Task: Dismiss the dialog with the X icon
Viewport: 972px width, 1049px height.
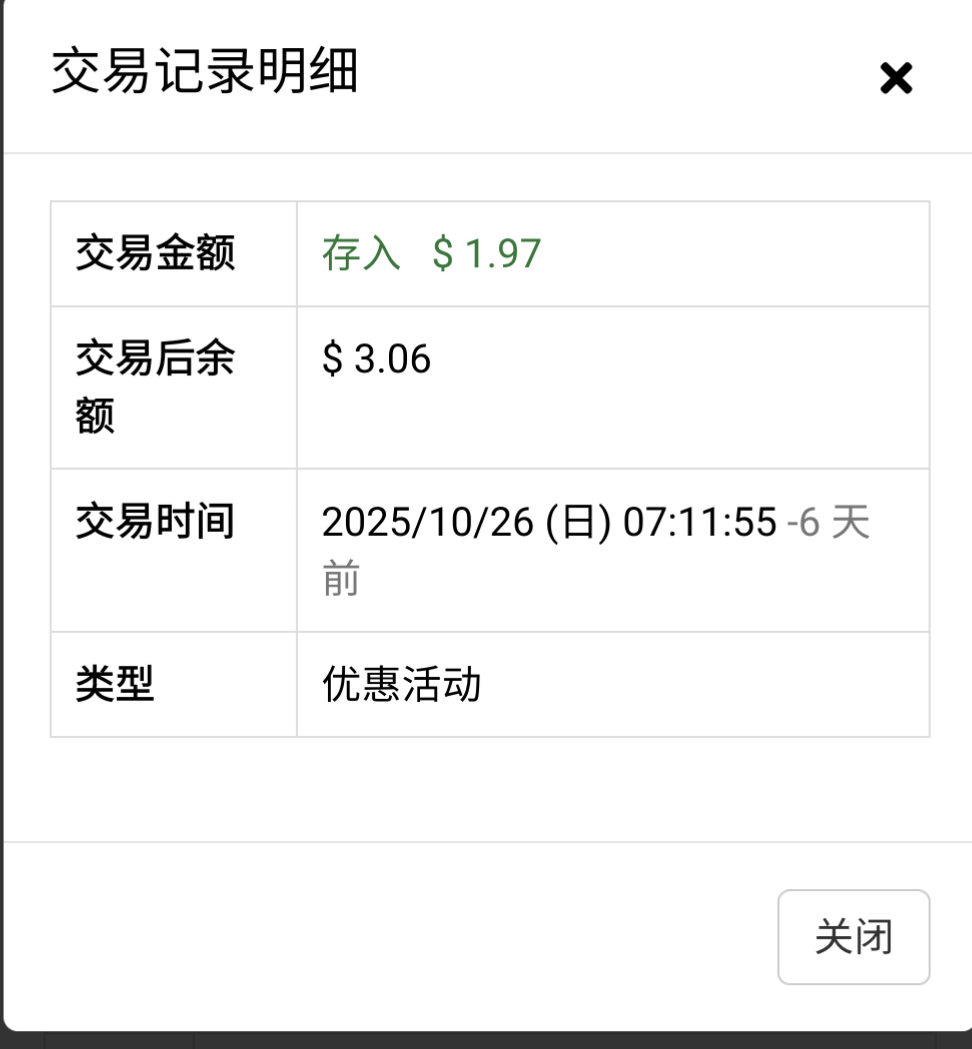Action: click(895, 78)
